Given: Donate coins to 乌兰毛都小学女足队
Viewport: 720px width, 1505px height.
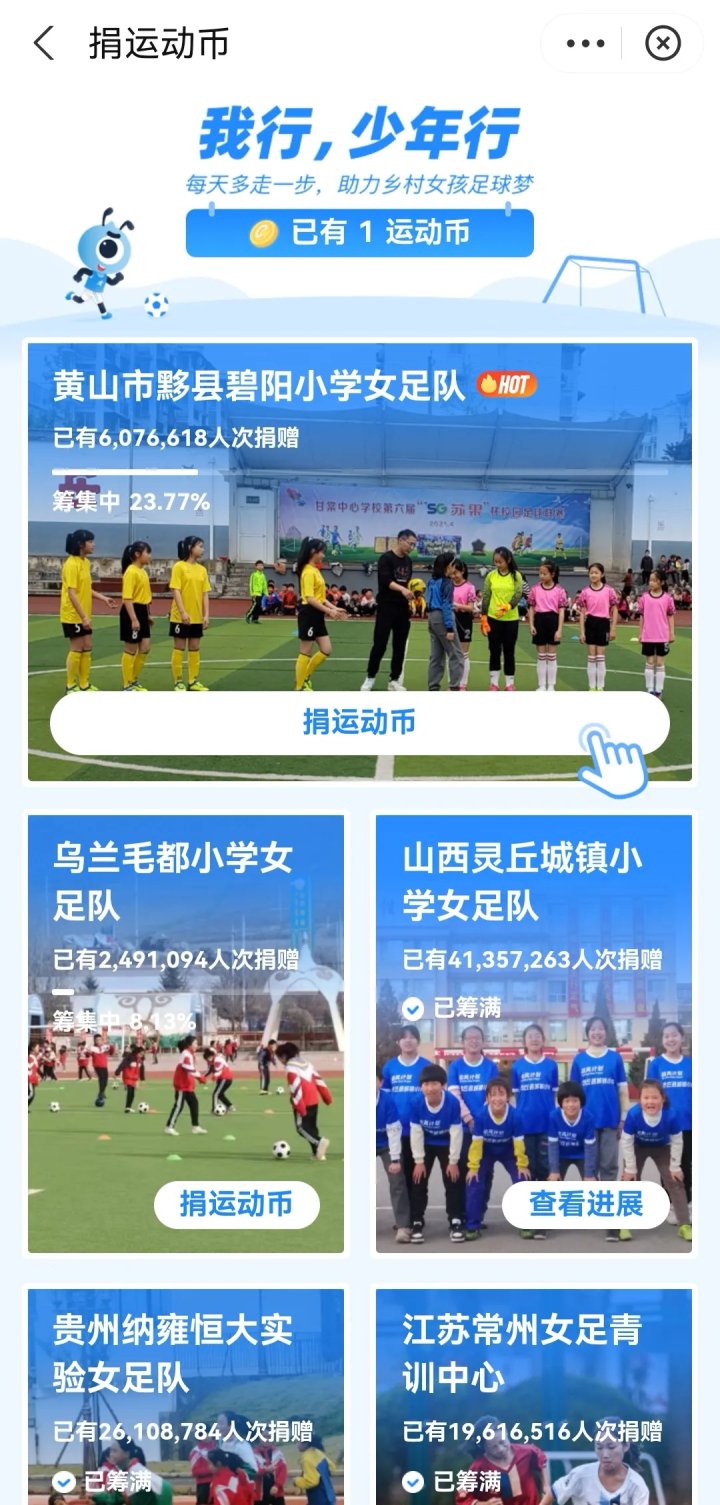Looking at the screenshot, I should click(236, 1204).
